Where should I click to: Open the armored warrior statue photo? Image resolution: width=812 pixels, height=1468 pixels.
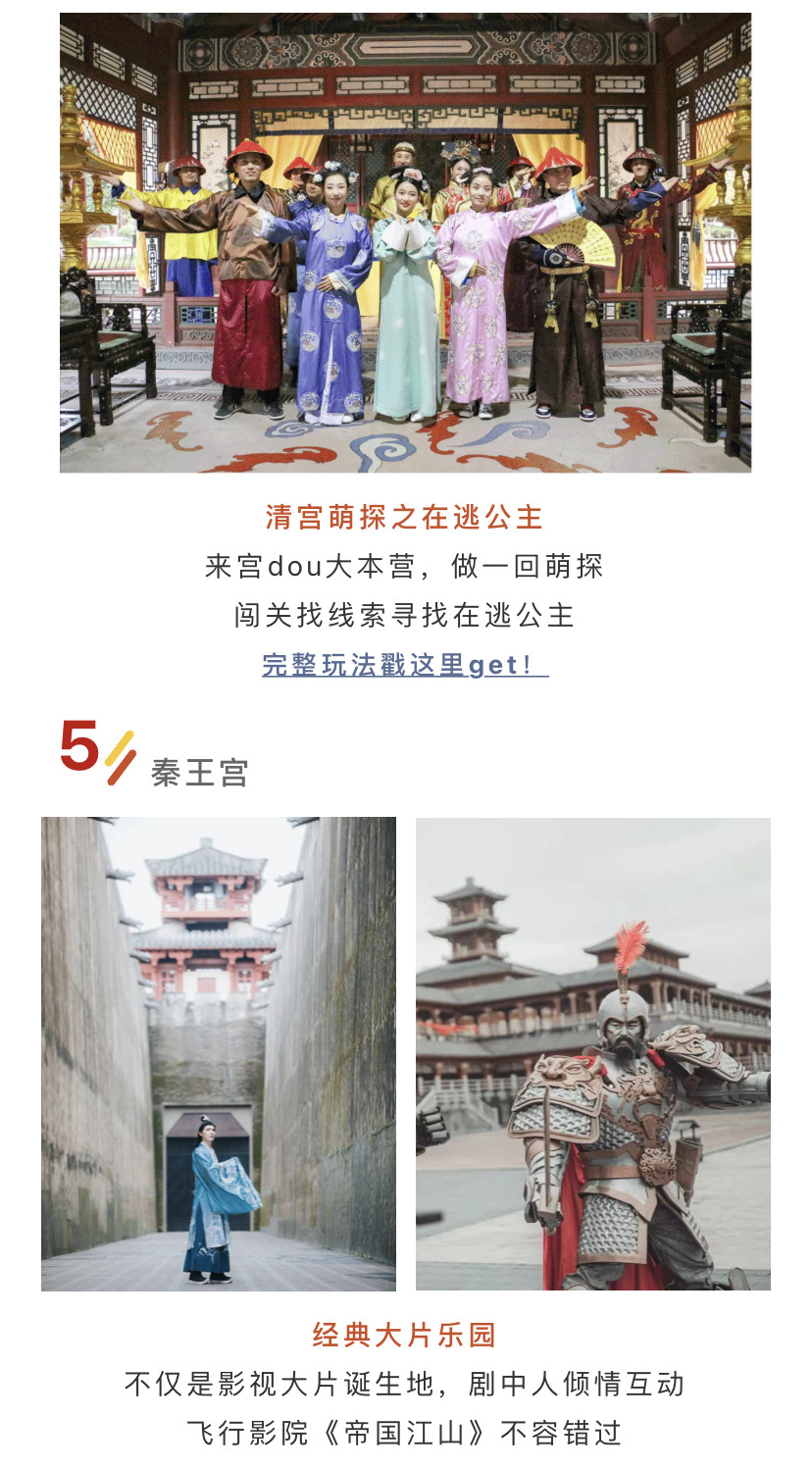point(592,1053)
